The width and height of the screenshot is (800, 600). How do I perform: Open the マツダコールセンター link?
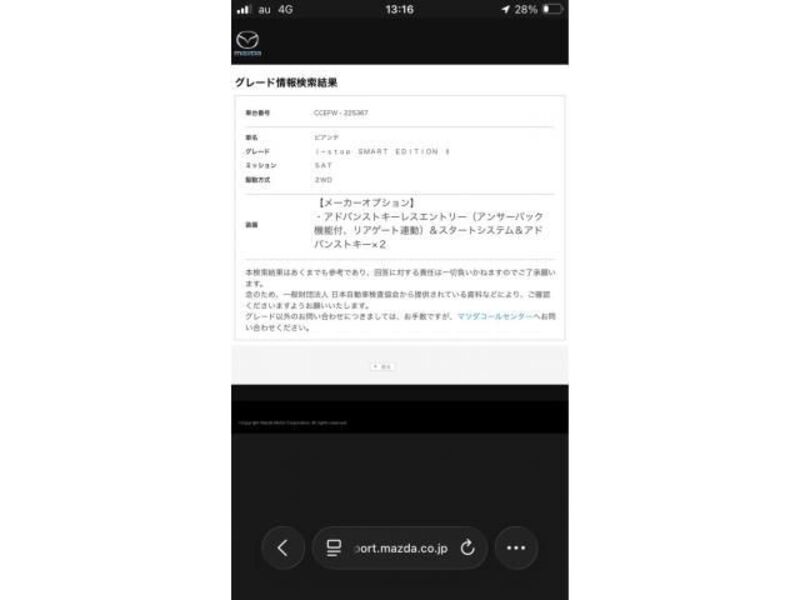[494, 315]
